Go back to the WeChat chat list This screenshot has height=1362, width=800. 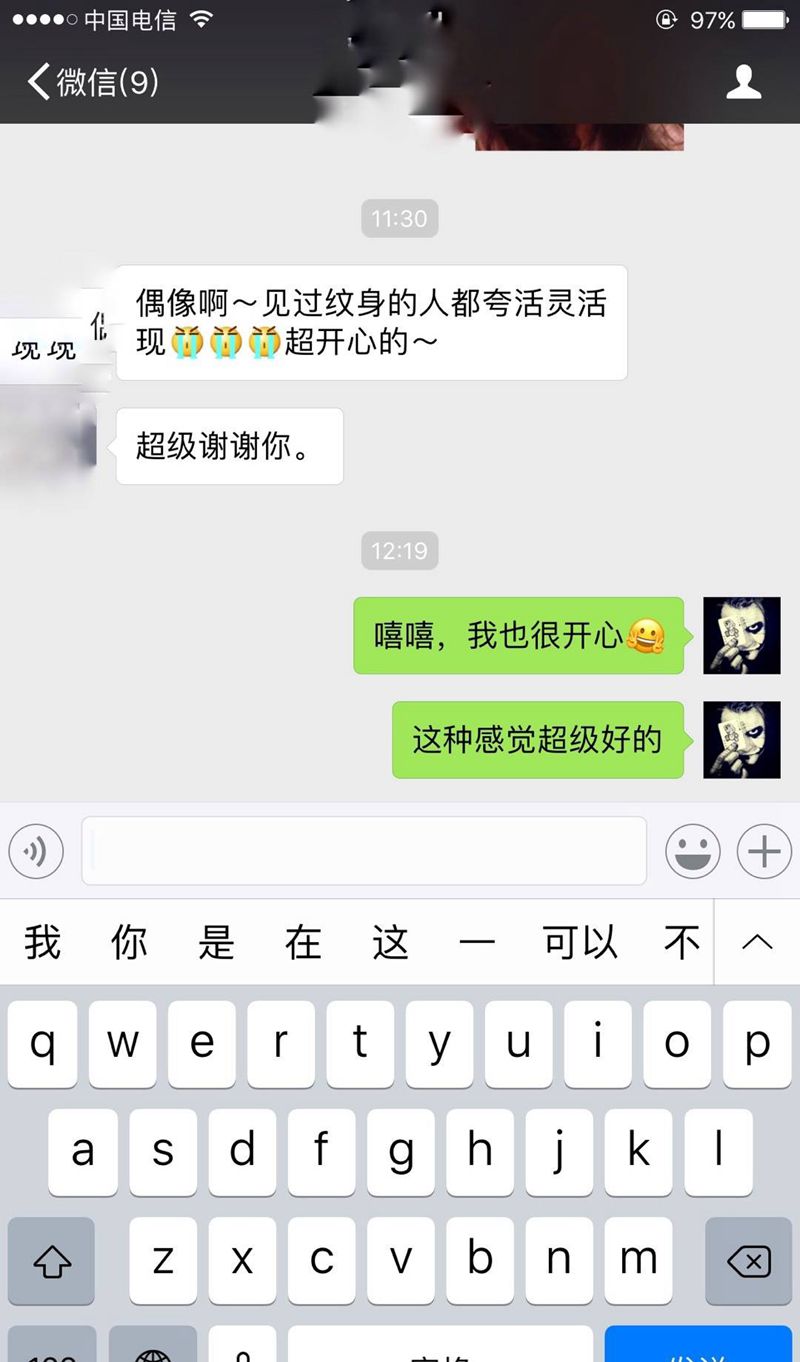[x=90, y=82]
